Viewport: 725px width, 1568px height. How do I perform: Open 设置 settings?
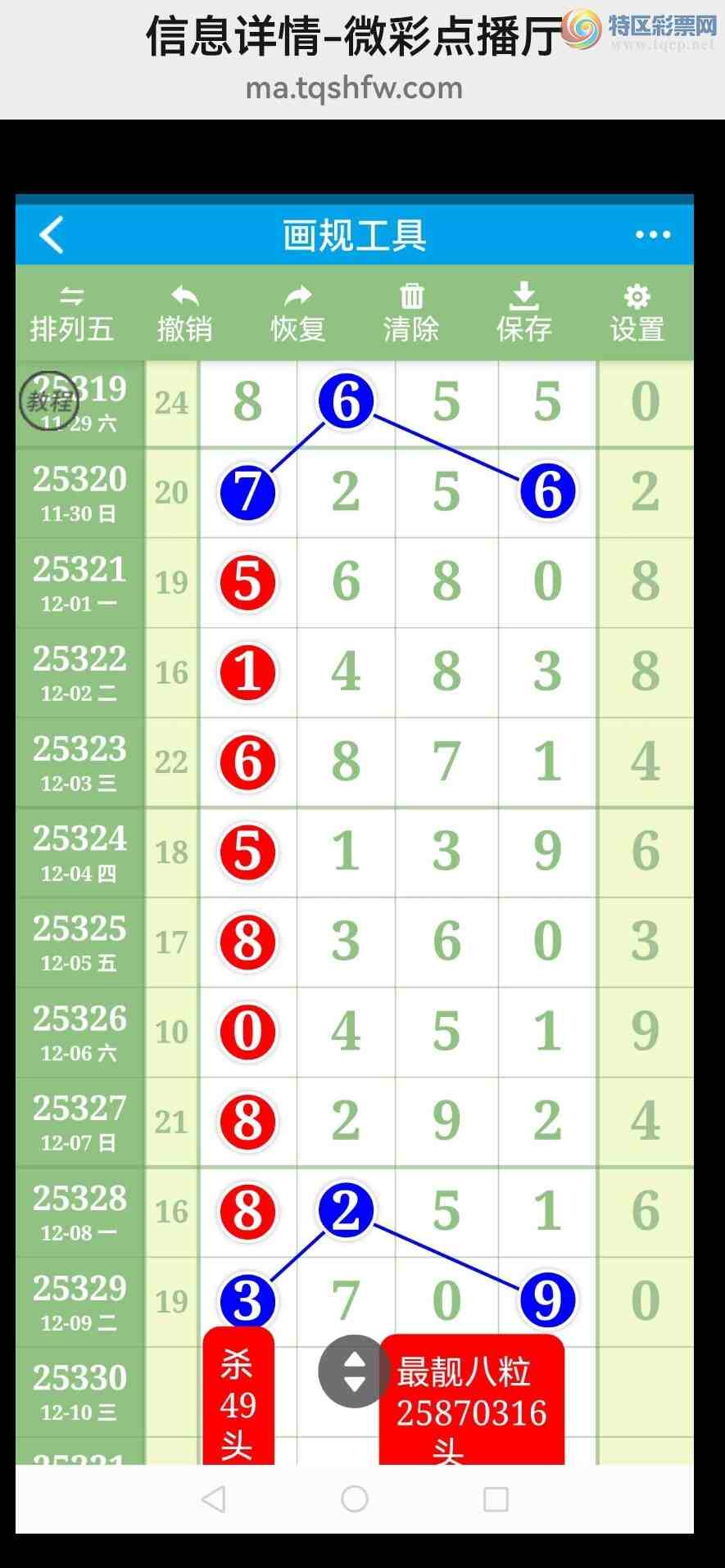[x=637, y=314]
